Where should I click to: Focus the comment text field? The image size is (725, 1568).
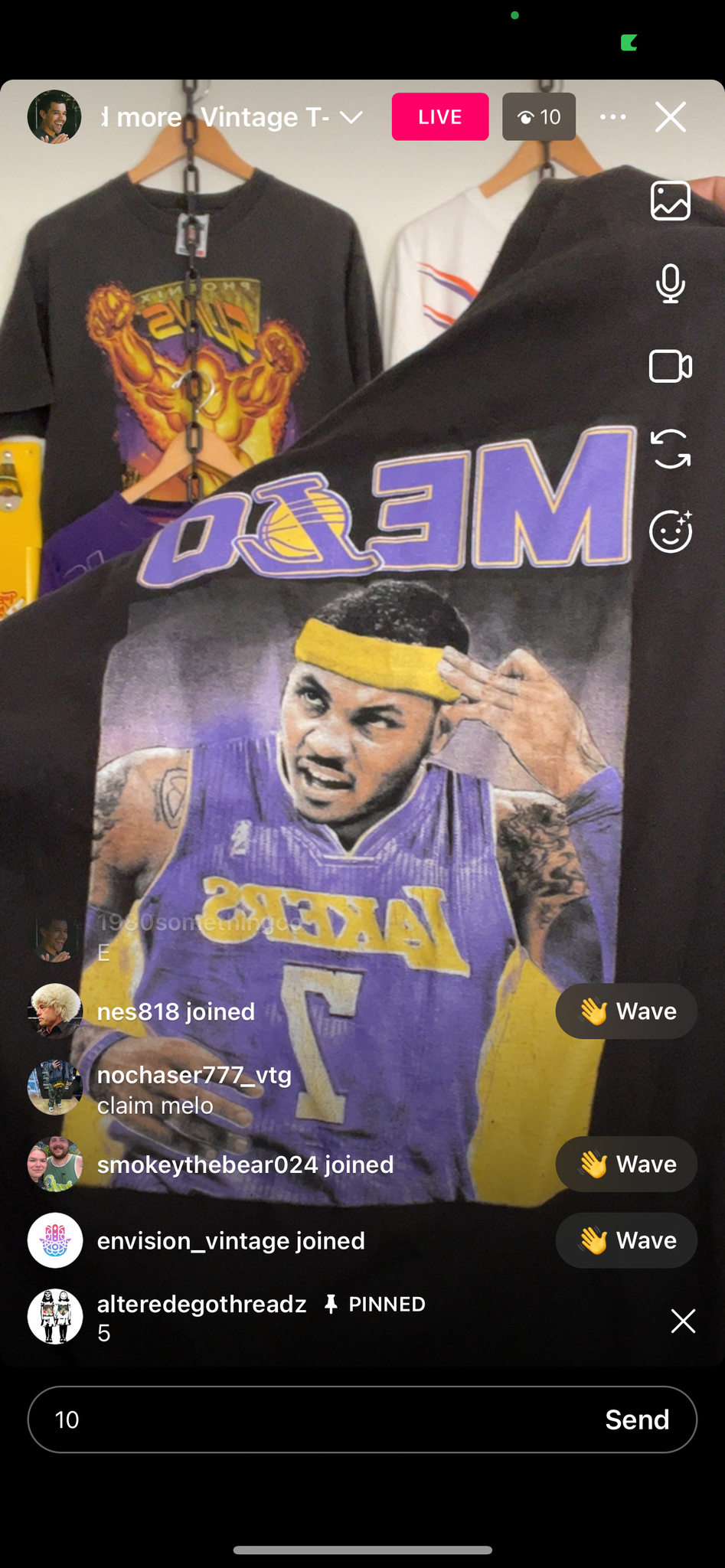[x=362, y=1419]
